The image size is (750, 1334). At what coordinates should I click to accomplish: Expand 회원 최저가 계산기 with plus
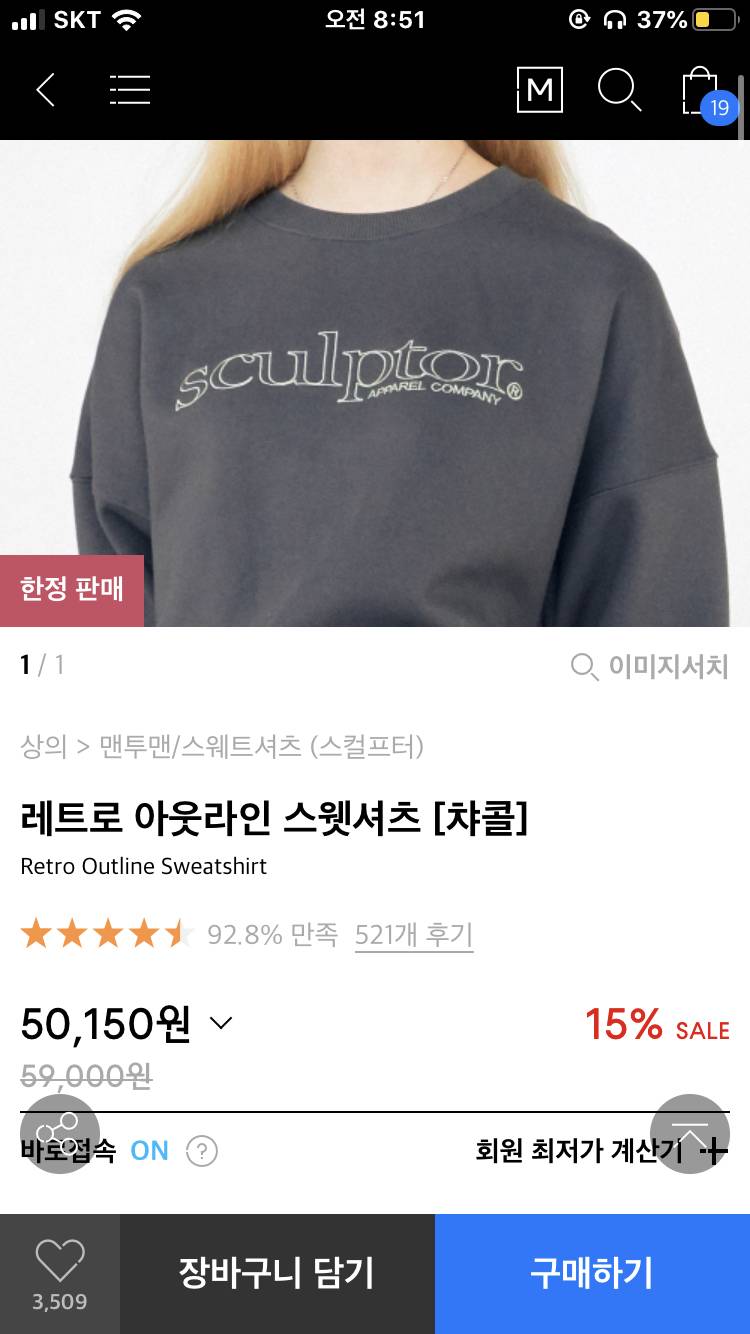pos(716,1151)
